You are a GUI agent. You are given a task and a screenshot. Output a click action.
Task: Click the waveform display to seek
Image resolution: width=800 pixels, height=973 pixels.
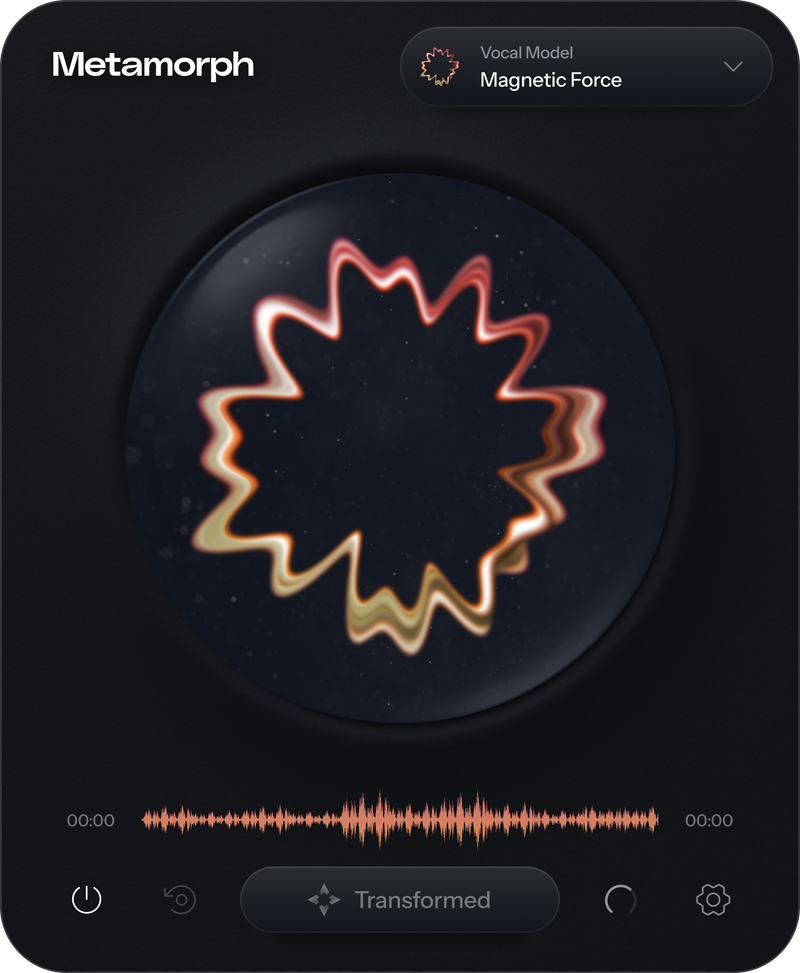(x=400, y=818)
